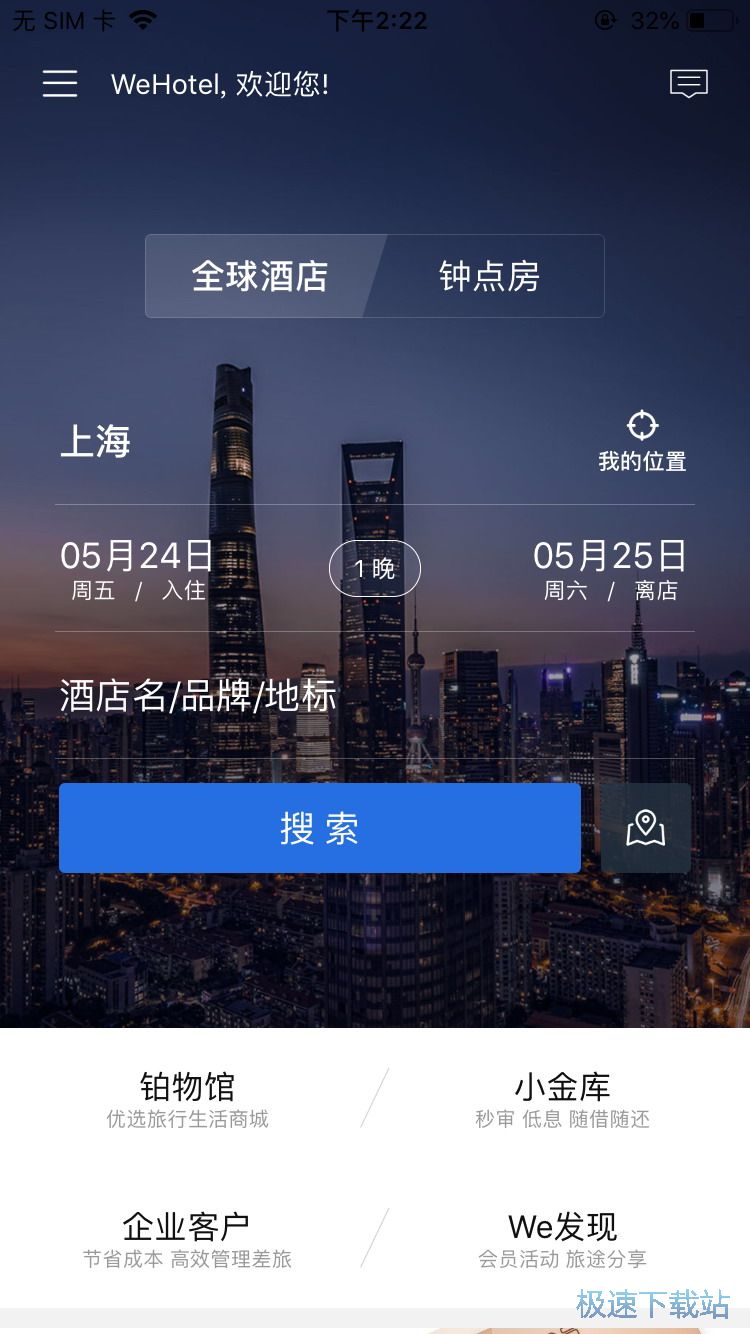
Task: Stay on the 全球酒店 global hotels tab
Action: click(263, 277)
